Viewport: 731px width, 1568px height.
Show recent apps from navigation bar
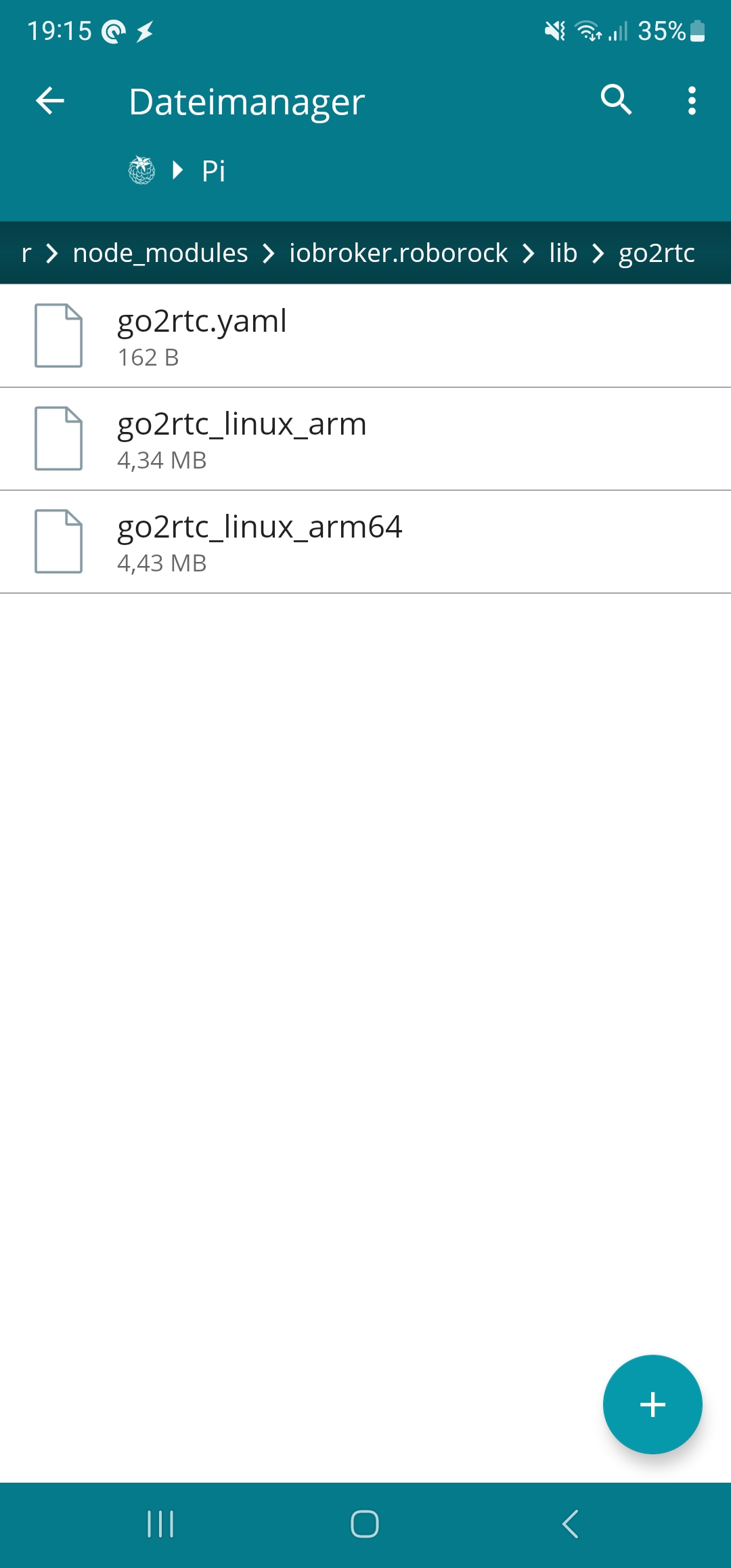point(160,1525)
